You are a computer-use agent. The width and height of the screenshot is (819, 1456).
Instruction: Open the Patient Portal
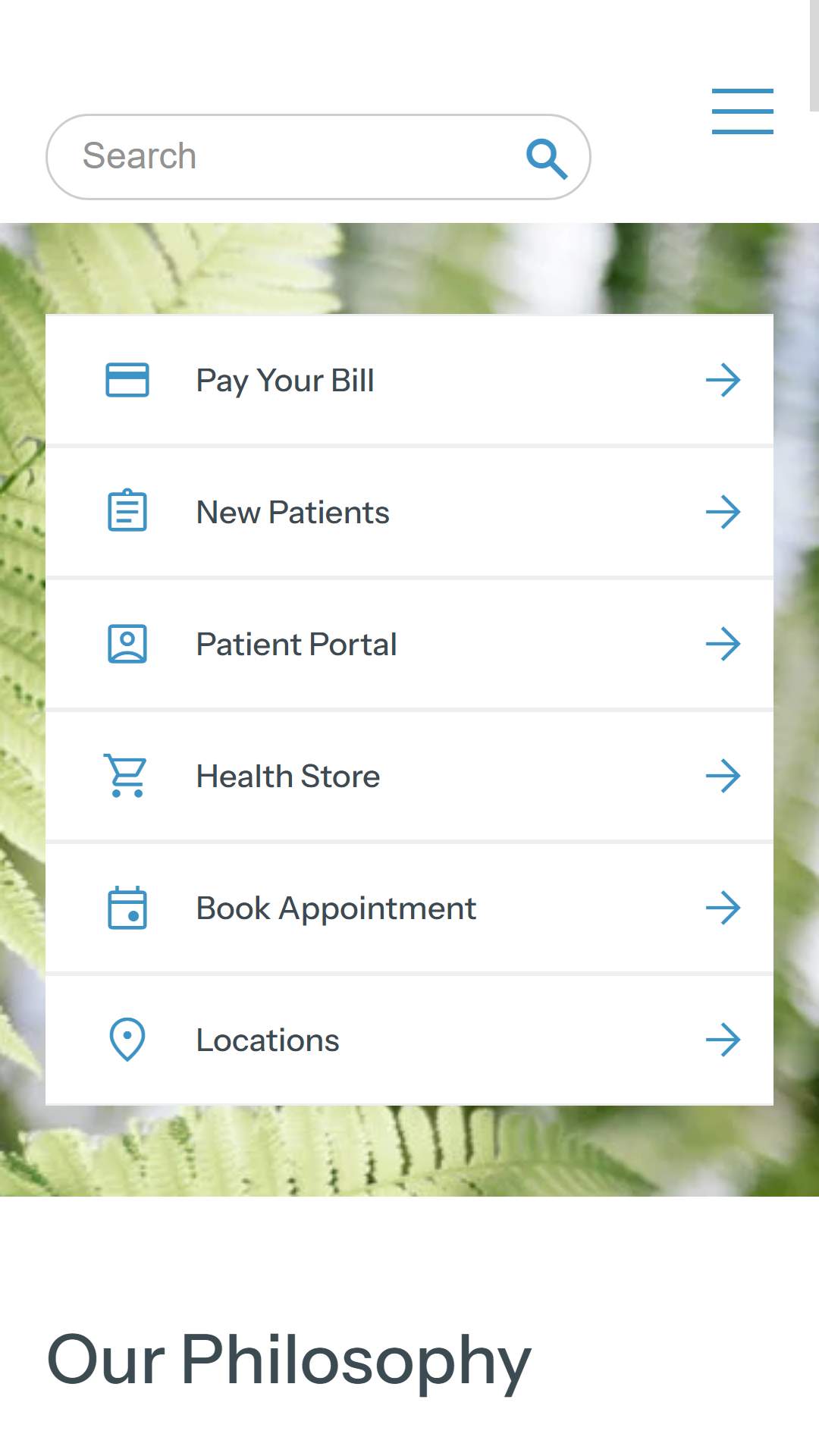tap(409, 644)
